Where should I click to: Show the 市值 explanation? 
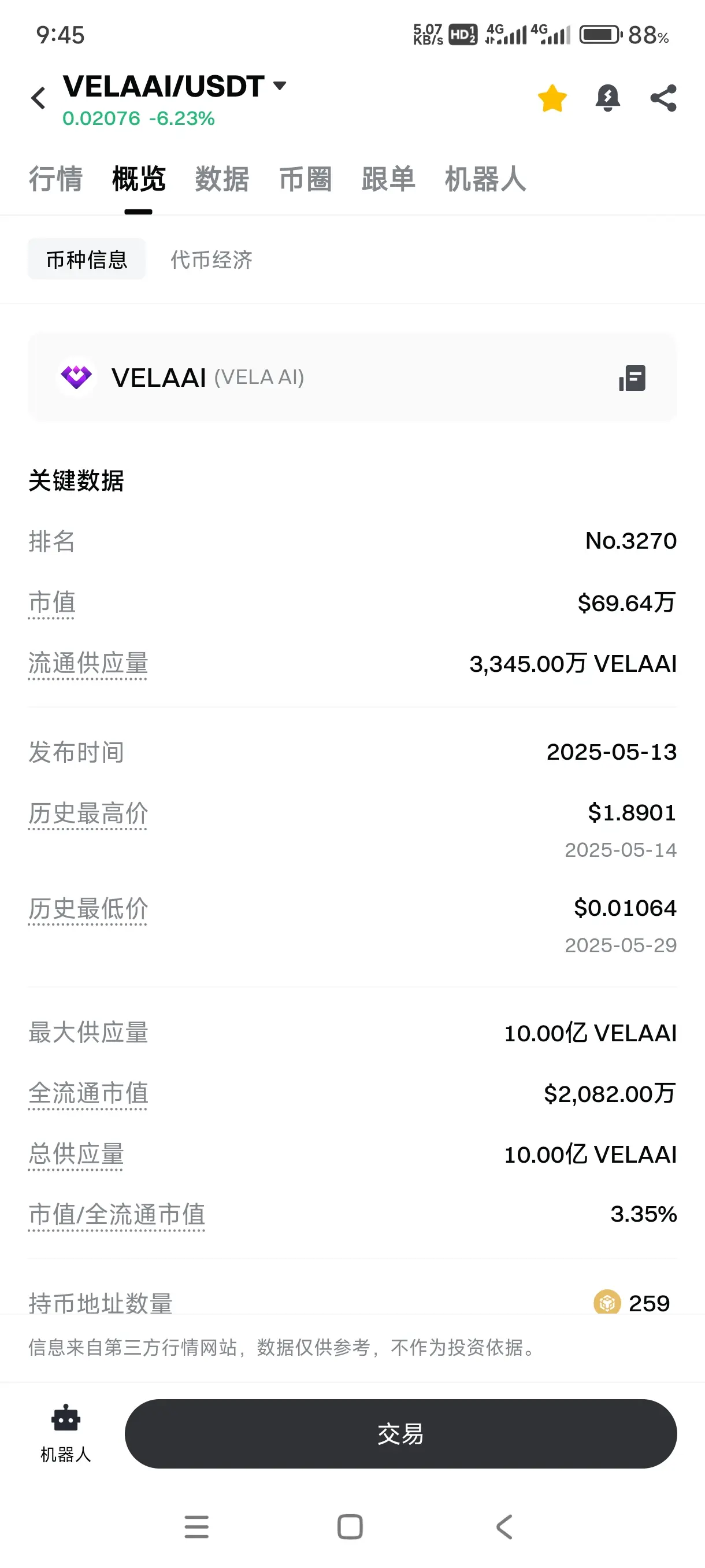point(51,603)
